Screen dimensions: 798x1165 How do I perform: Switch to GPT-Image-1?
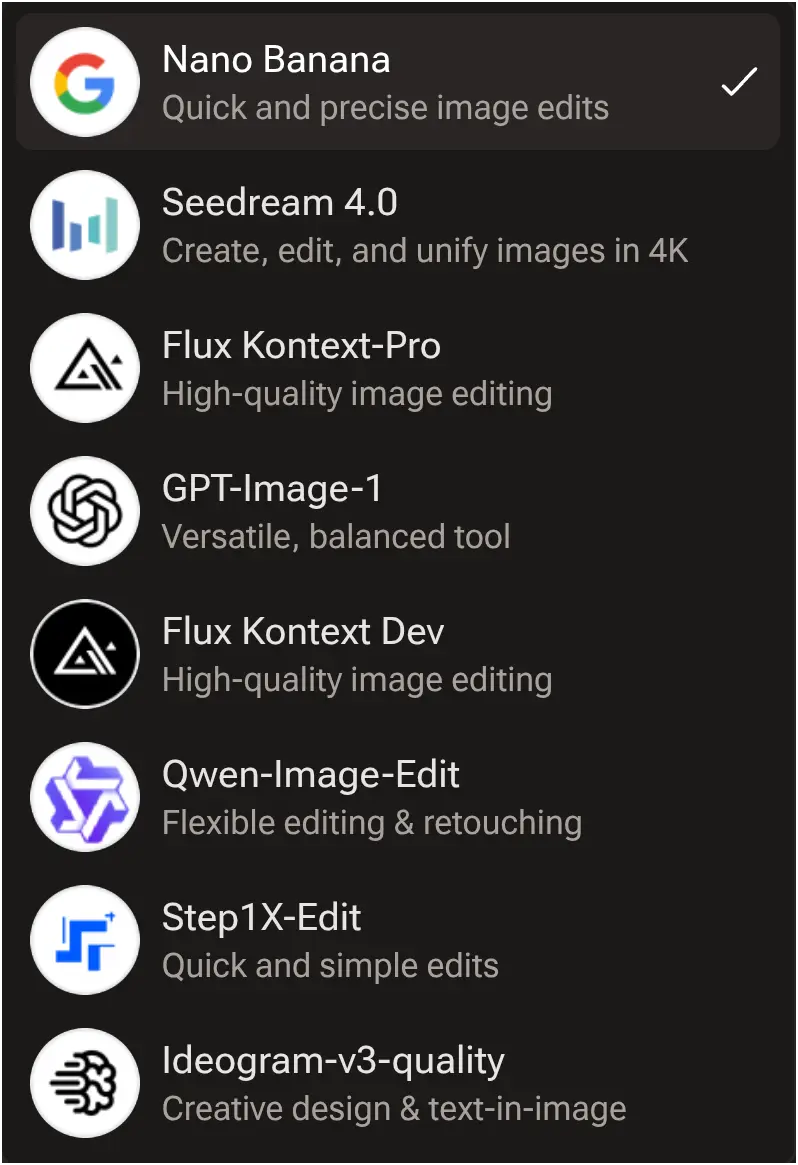coord(398,511)
